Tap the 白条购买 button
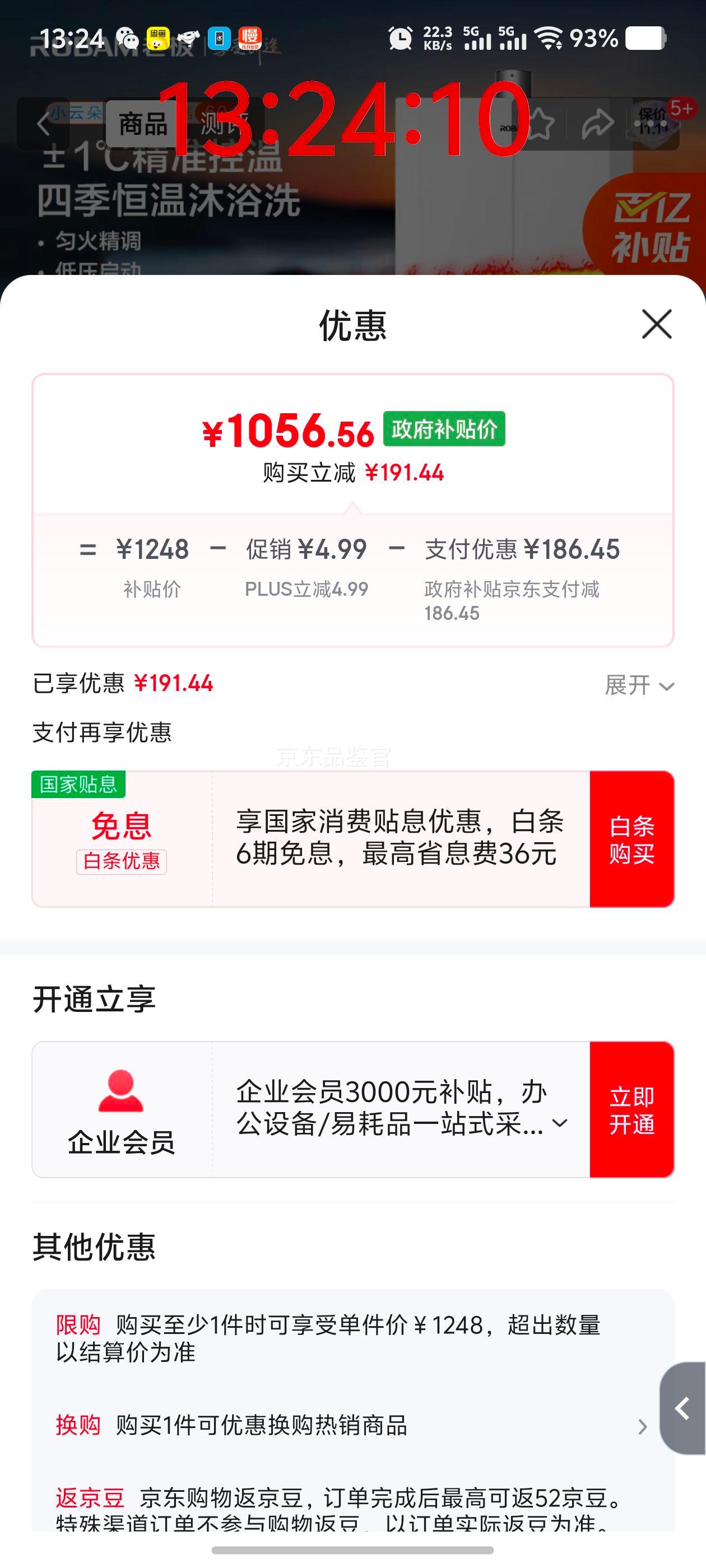 pyautogui.click(x=631, y=839)
